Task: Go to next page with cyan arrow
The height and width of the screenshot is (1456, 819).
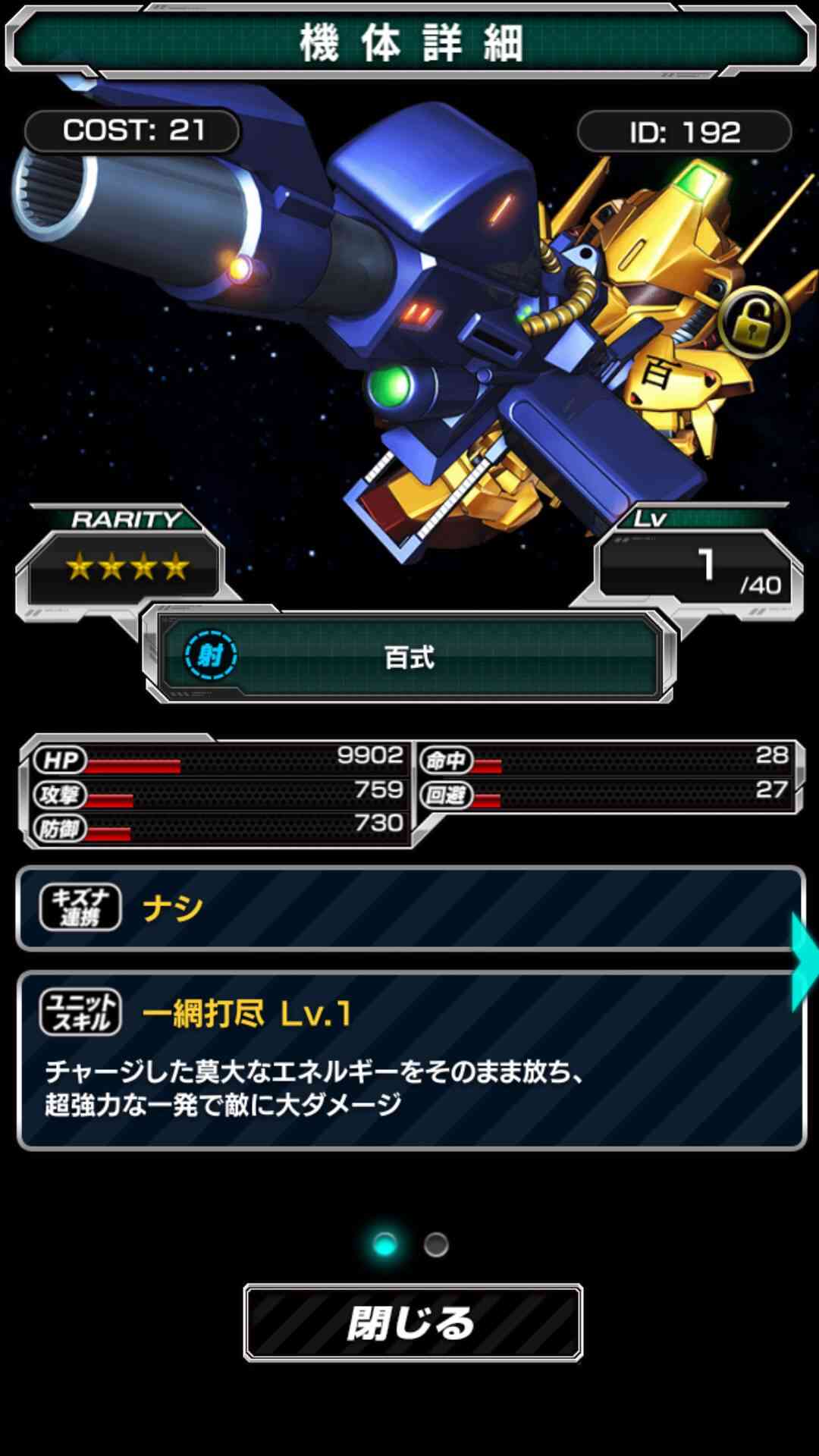Action: [804, 962]
